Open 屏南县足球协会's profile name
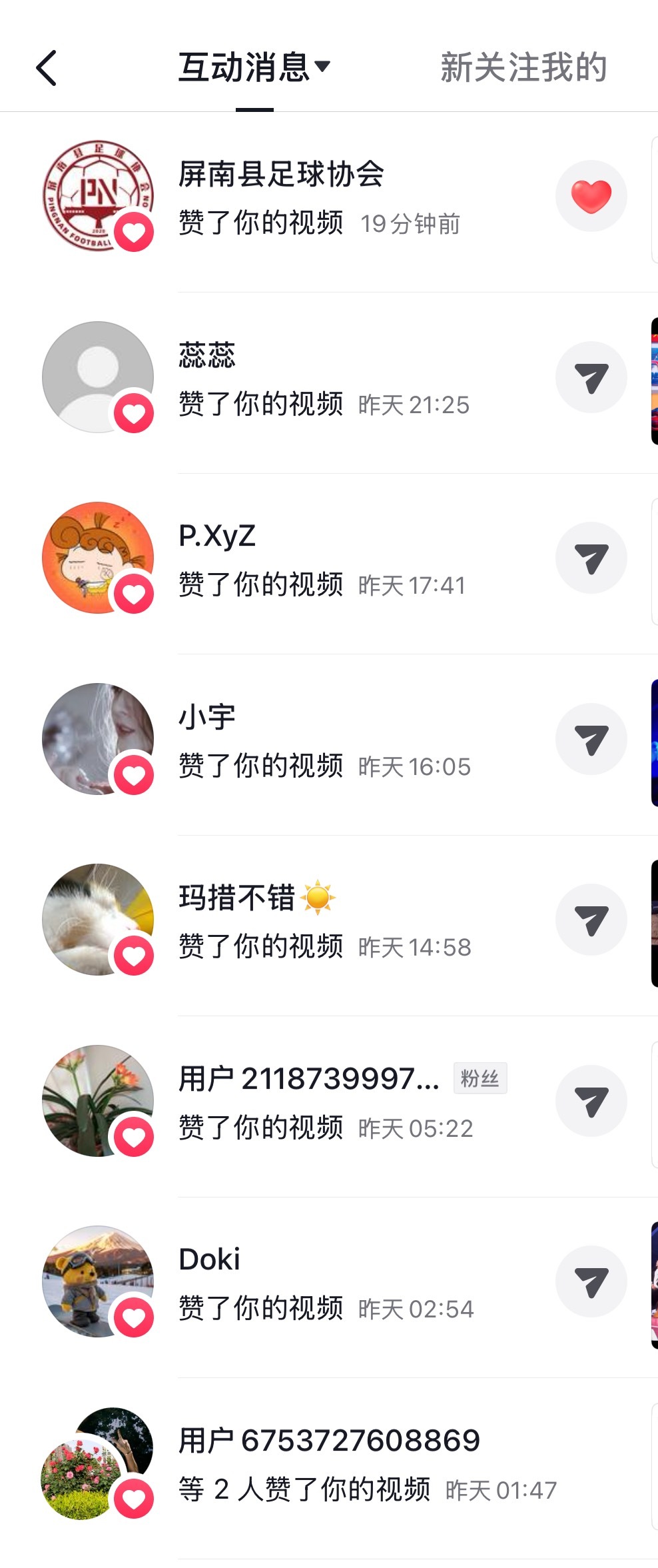The width and height of the screenshot is (658, 1568). tap(281, 175)
